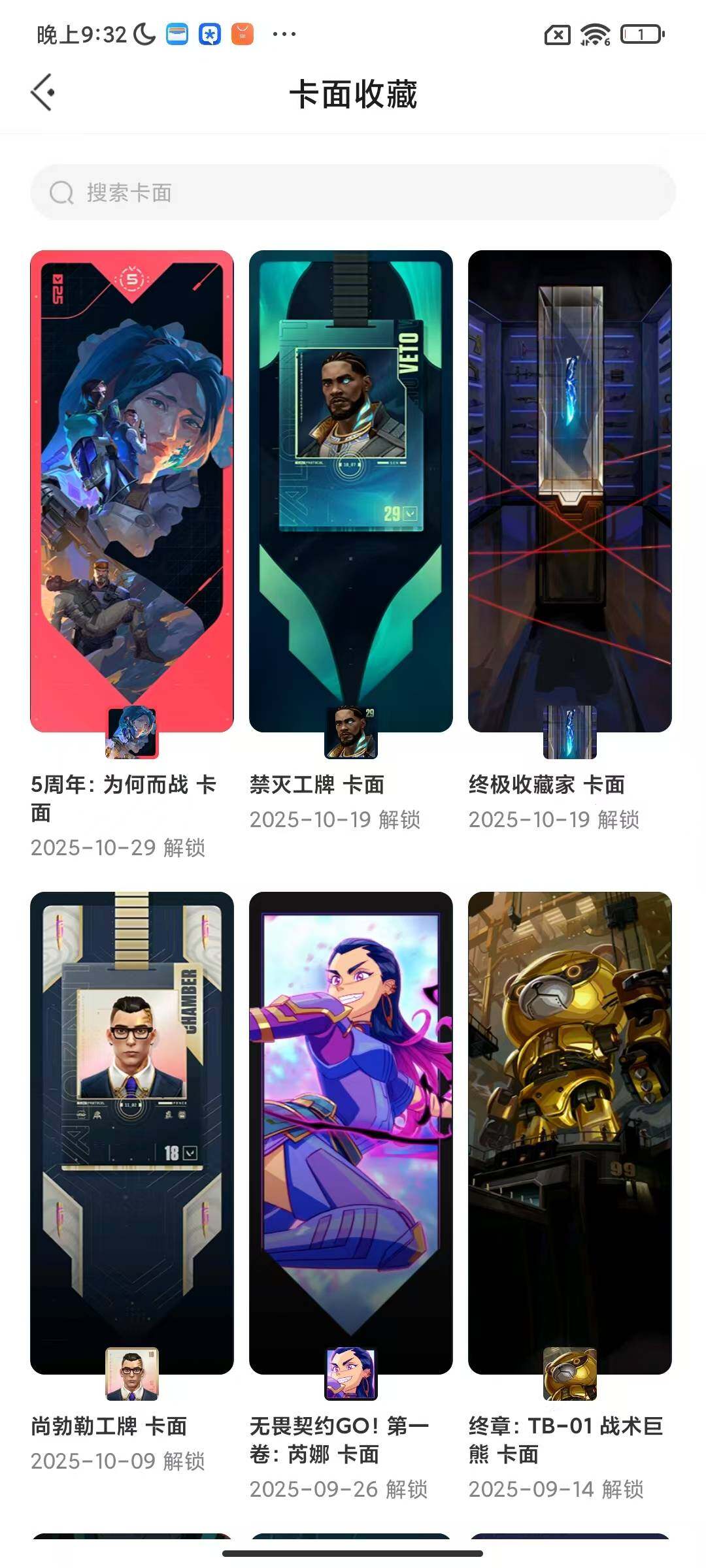Screen dimensions: 706x1568
Task: View the 终章：TB-01 战术巨熊 card
Action: (570, 1133)
